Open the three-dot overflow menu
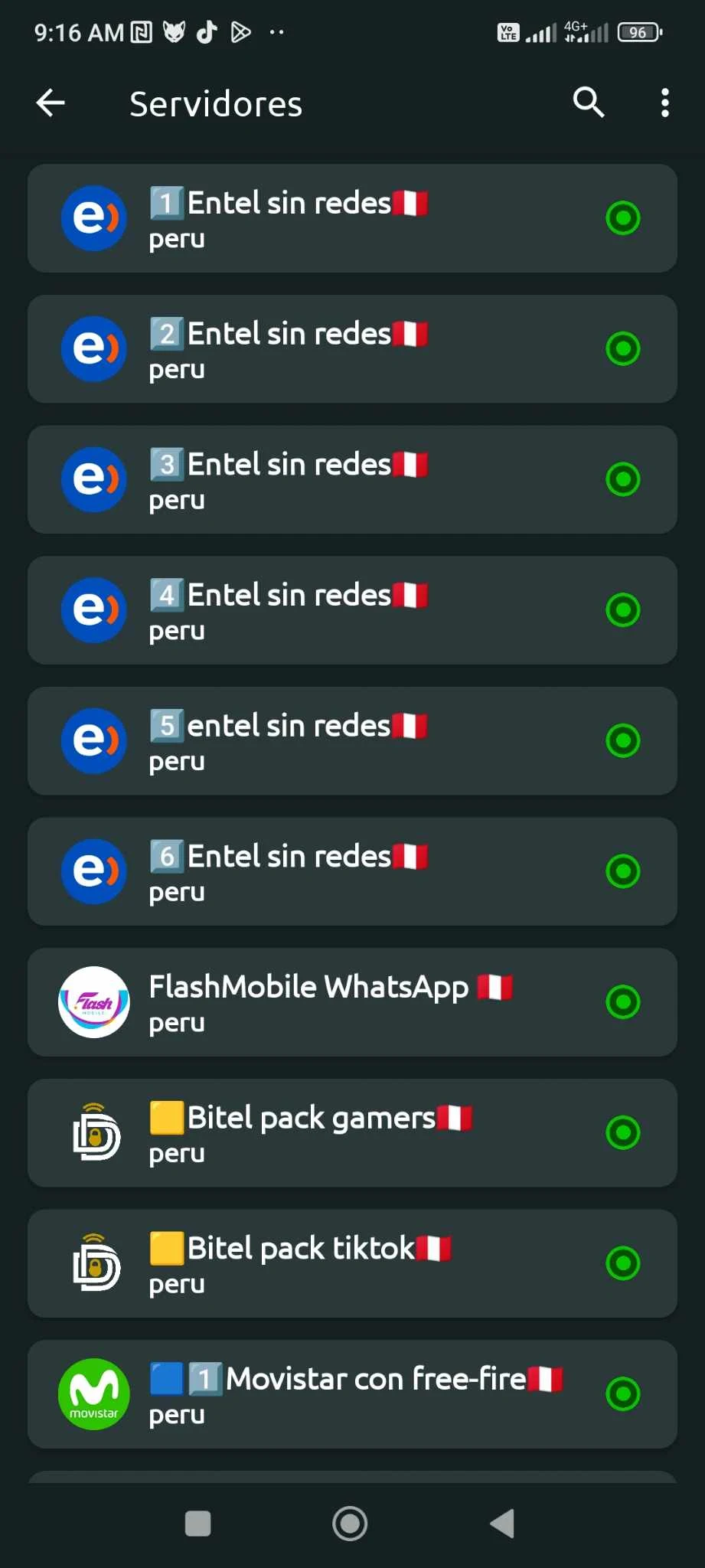705x1568 pixels. coord(665,103)
